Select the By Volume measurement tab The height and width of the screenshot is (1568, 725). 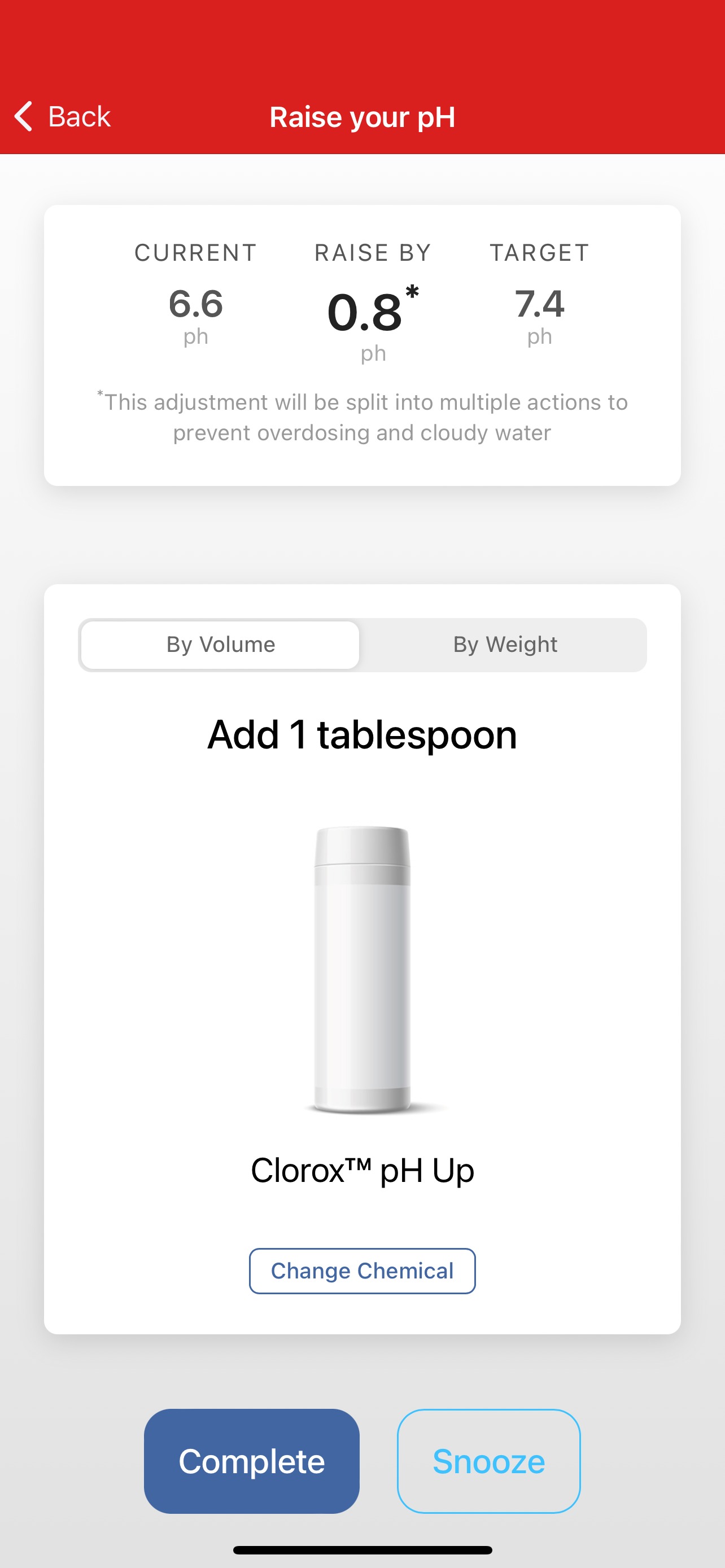point(220,645)
